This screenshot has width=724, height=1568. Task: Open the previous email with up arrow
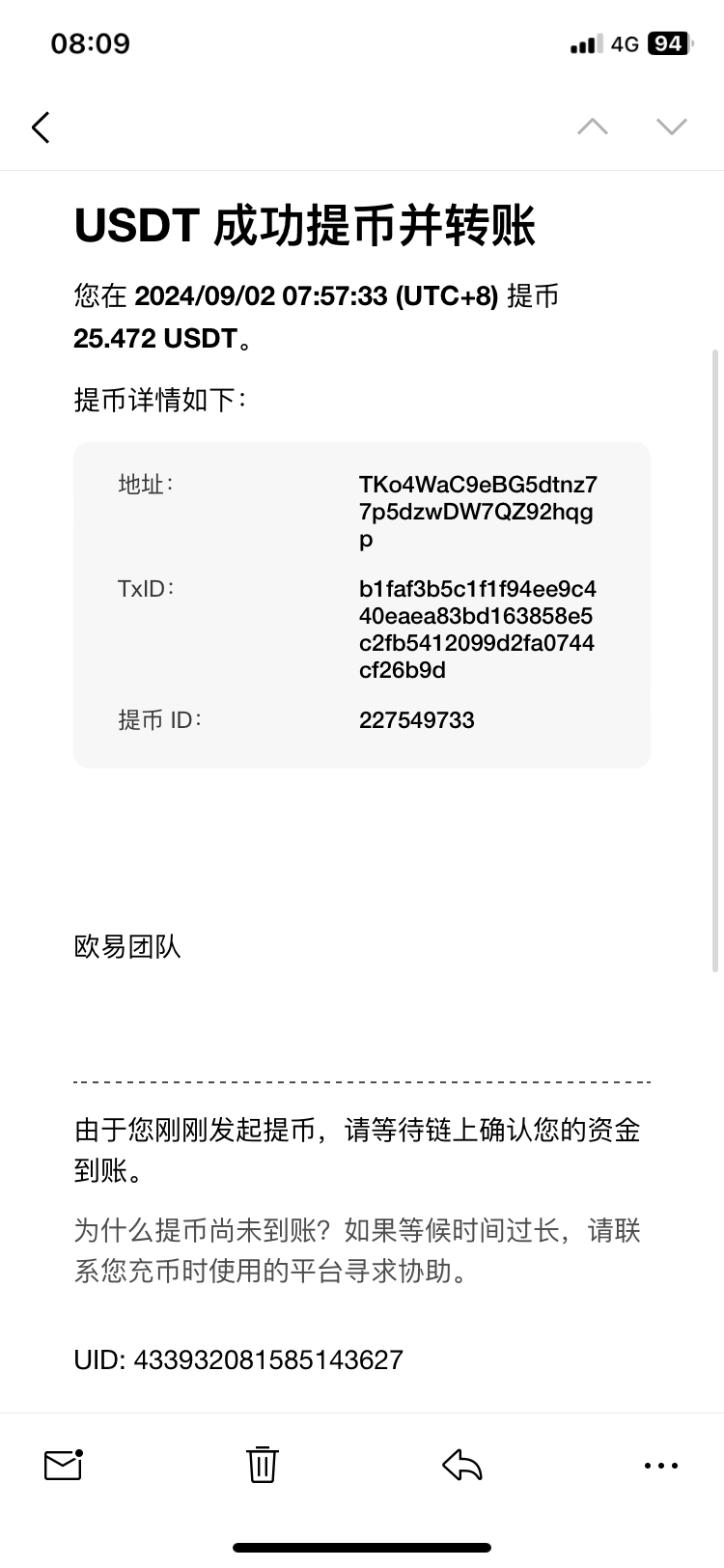coord(592,127)
